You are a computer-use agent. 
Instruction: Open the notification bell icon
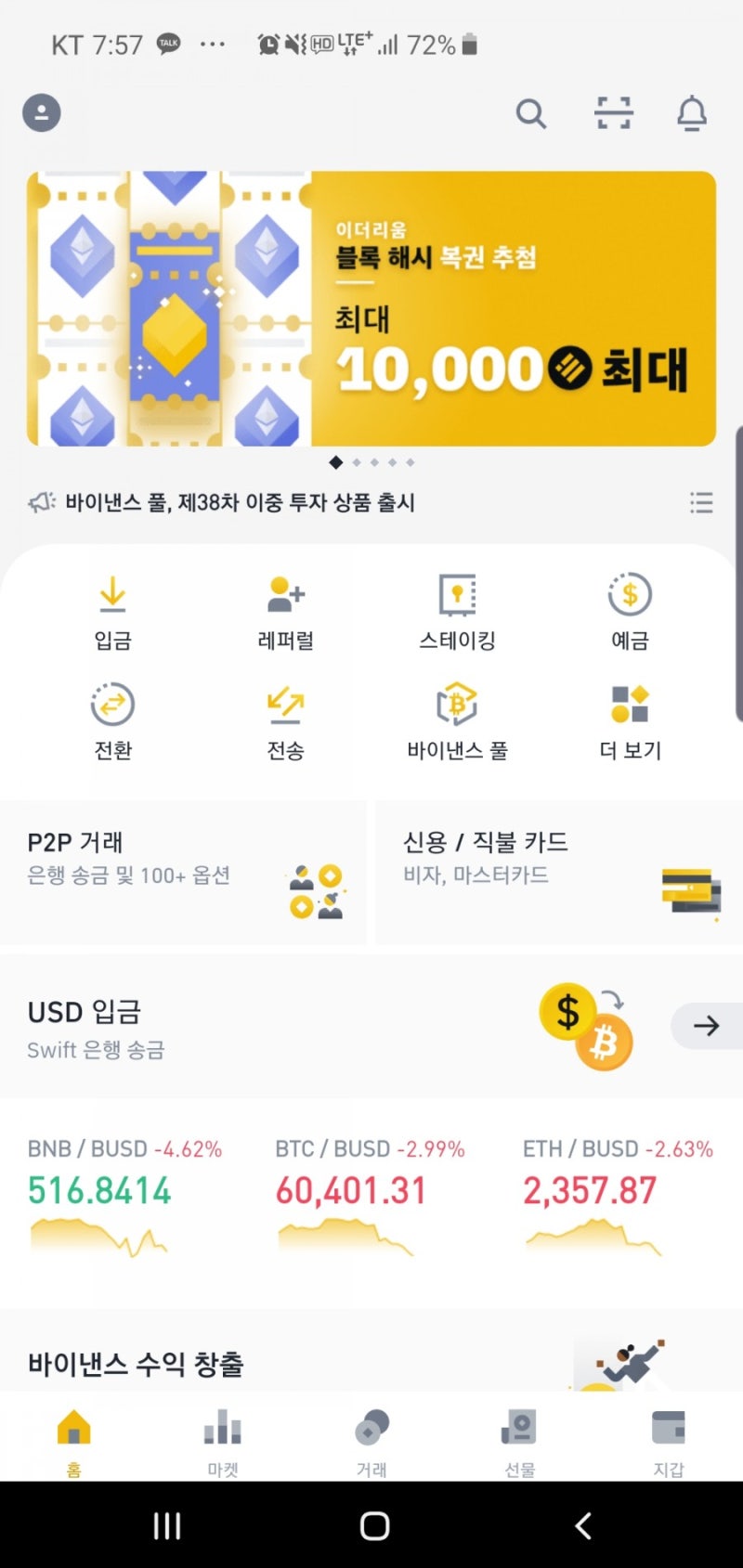692,115
